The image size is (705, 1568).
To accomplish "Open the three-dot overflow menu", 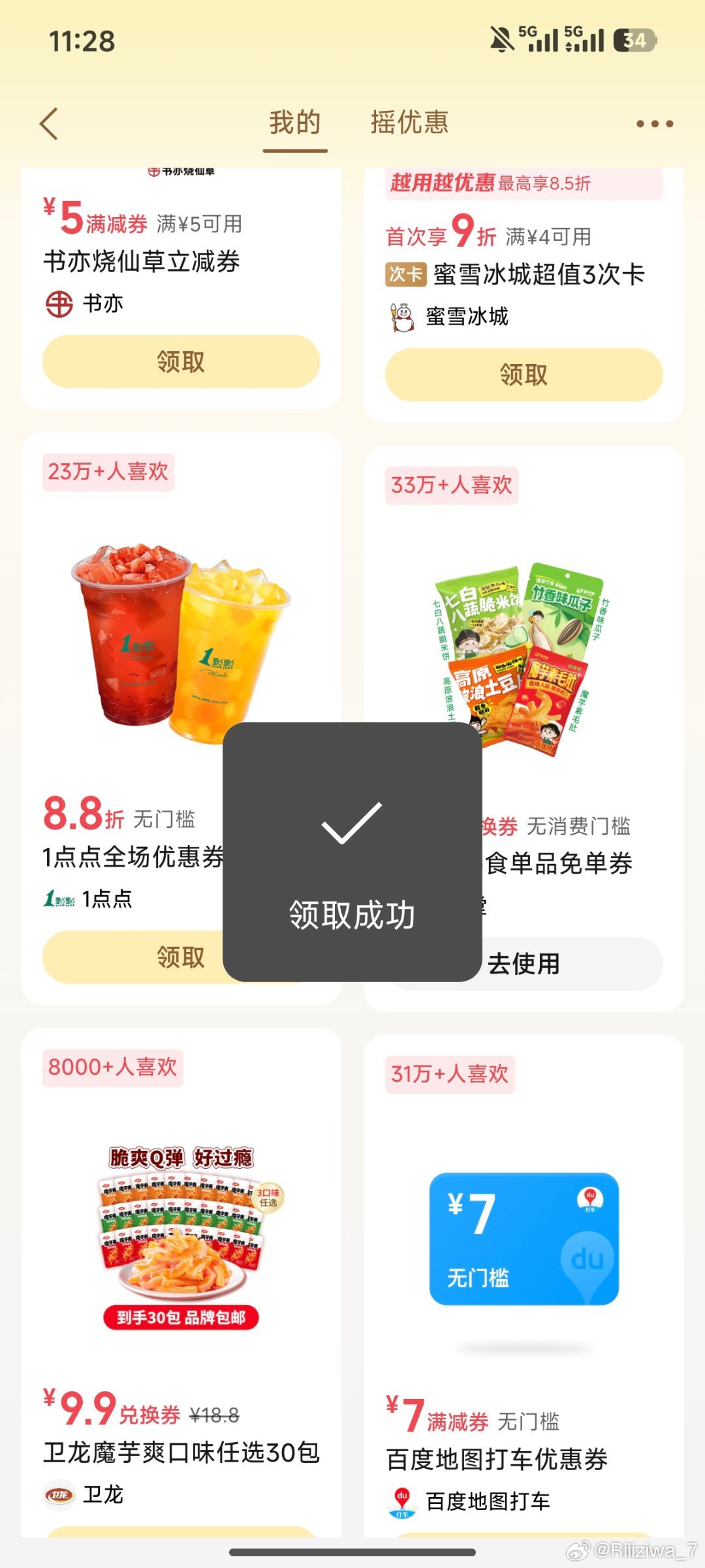I will 654,123.
